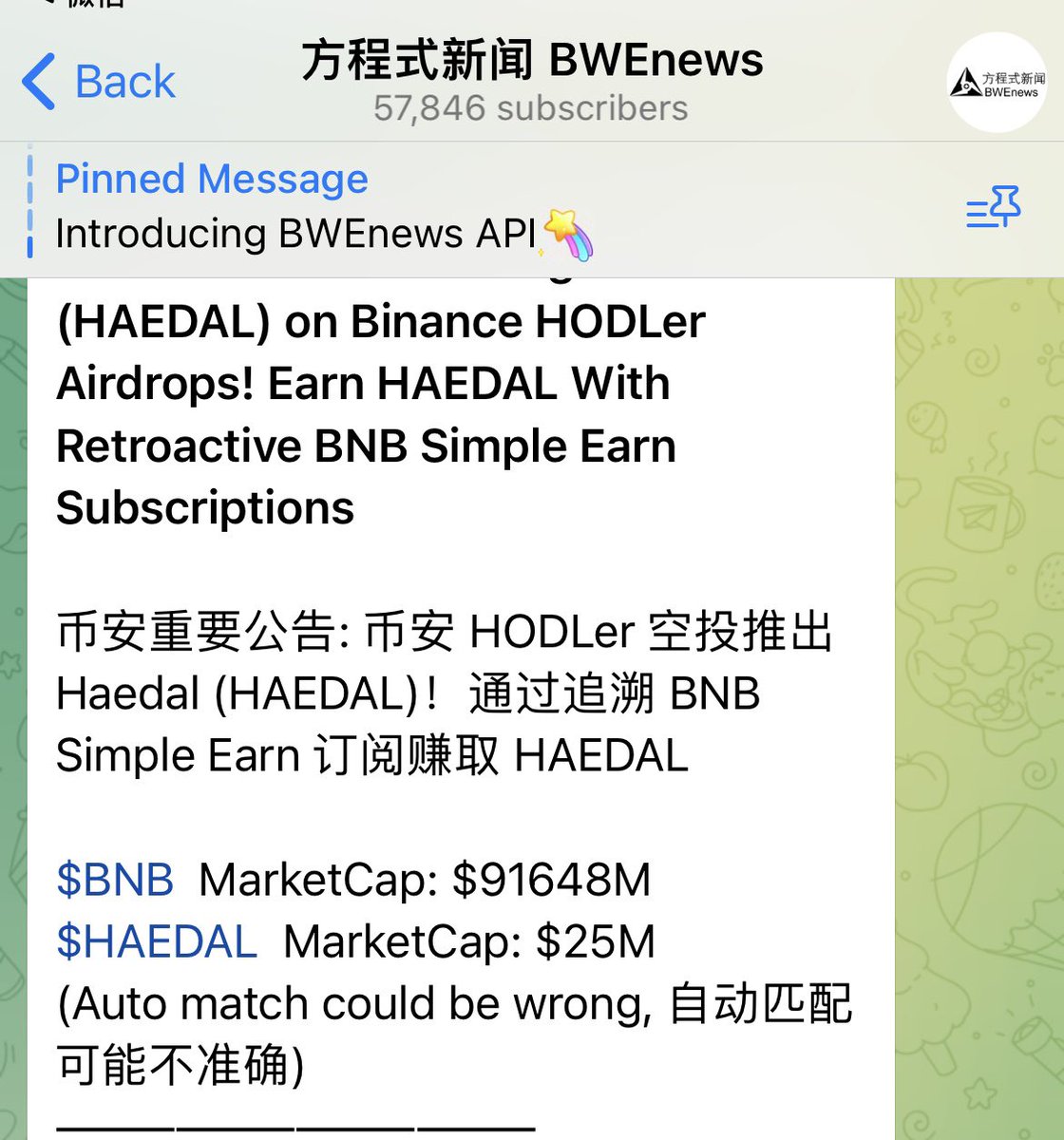This screenshot has width=1064, height=1140.
Task: Go back using the Back button
Action: 99,82
